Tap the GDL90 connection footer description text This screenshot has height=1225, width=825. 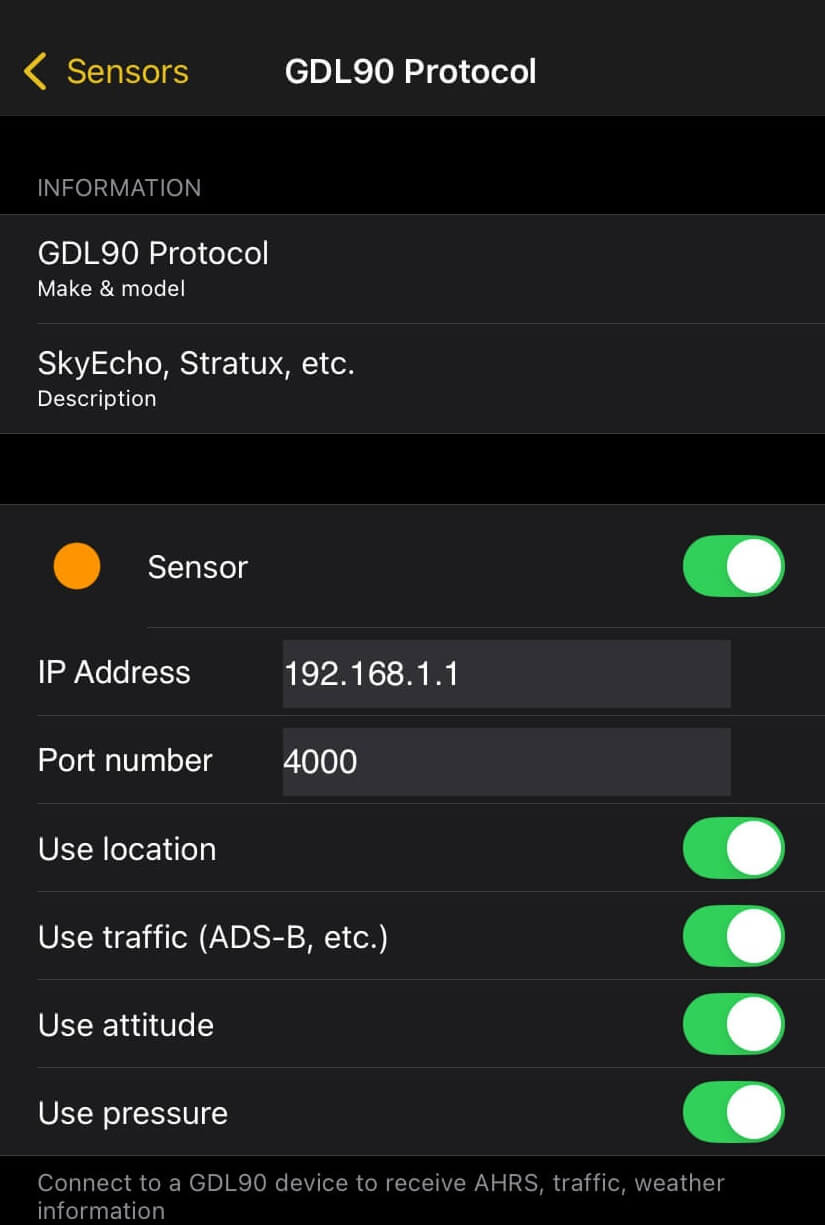point(380,1195)
